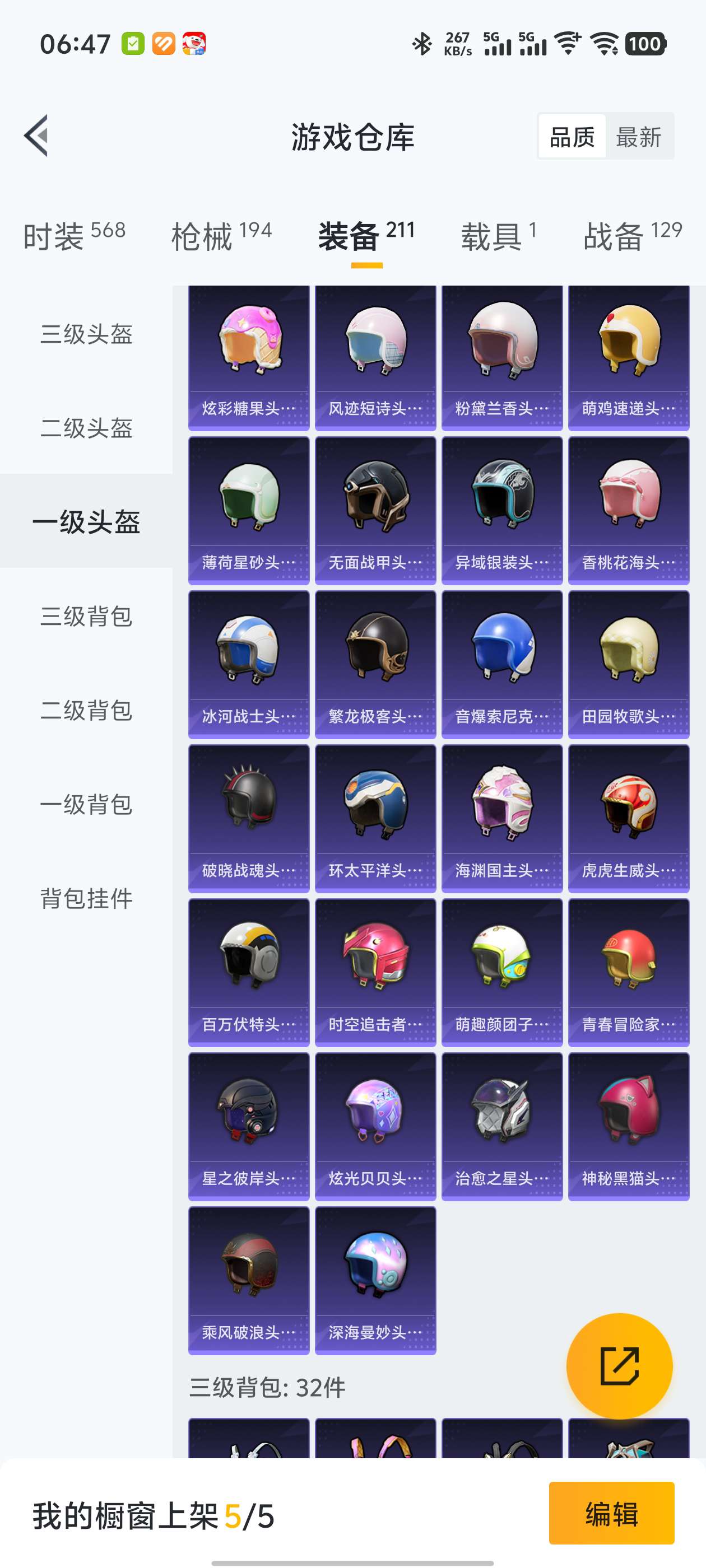Open the 深海曼妙头盔 item
This screenshot has height=1568, width=706.
point(375,1281)
